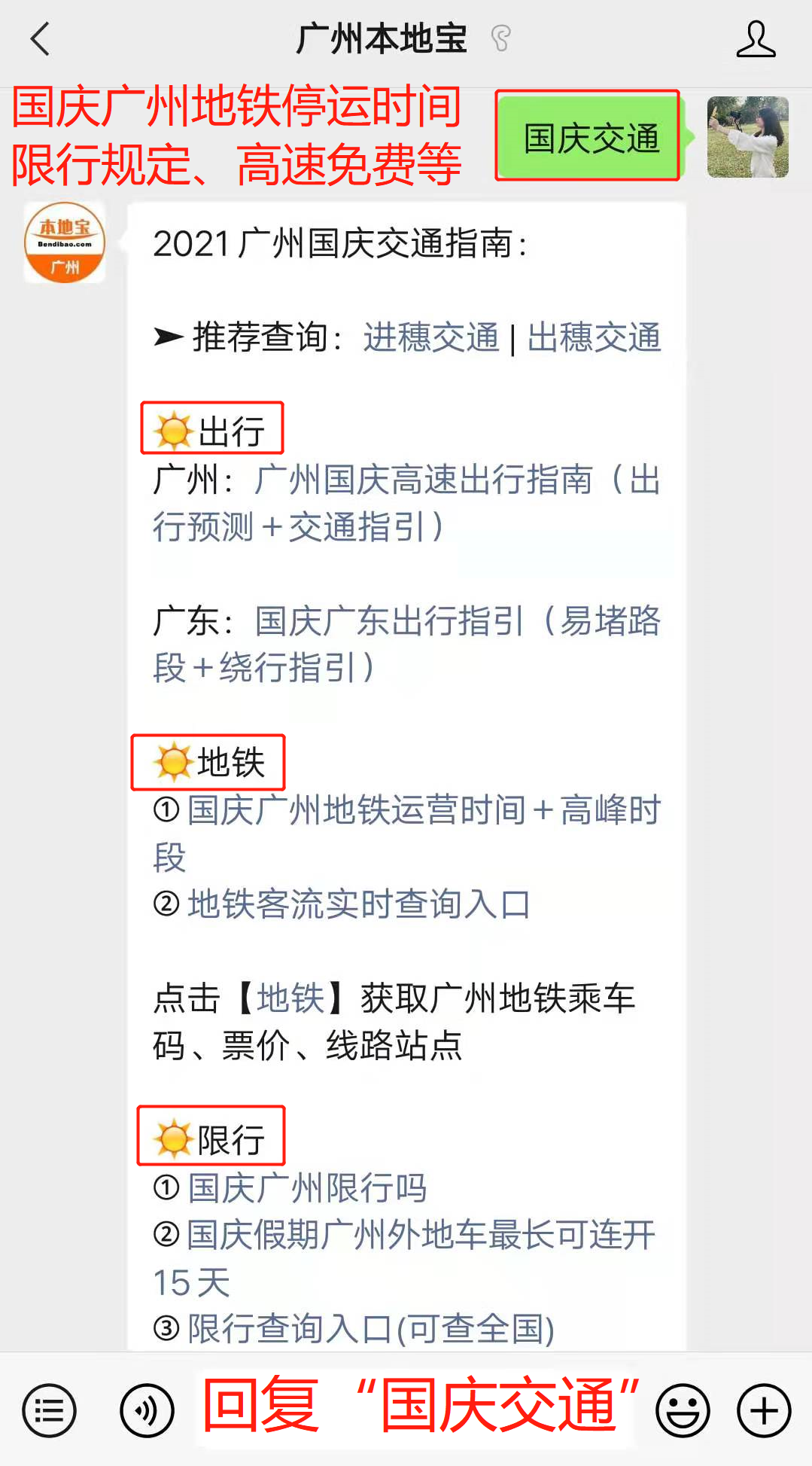Image resolution: width=812 pixels, height=1466 pixels.
Task: Open the emoji picker
Action: (683, 1410)
